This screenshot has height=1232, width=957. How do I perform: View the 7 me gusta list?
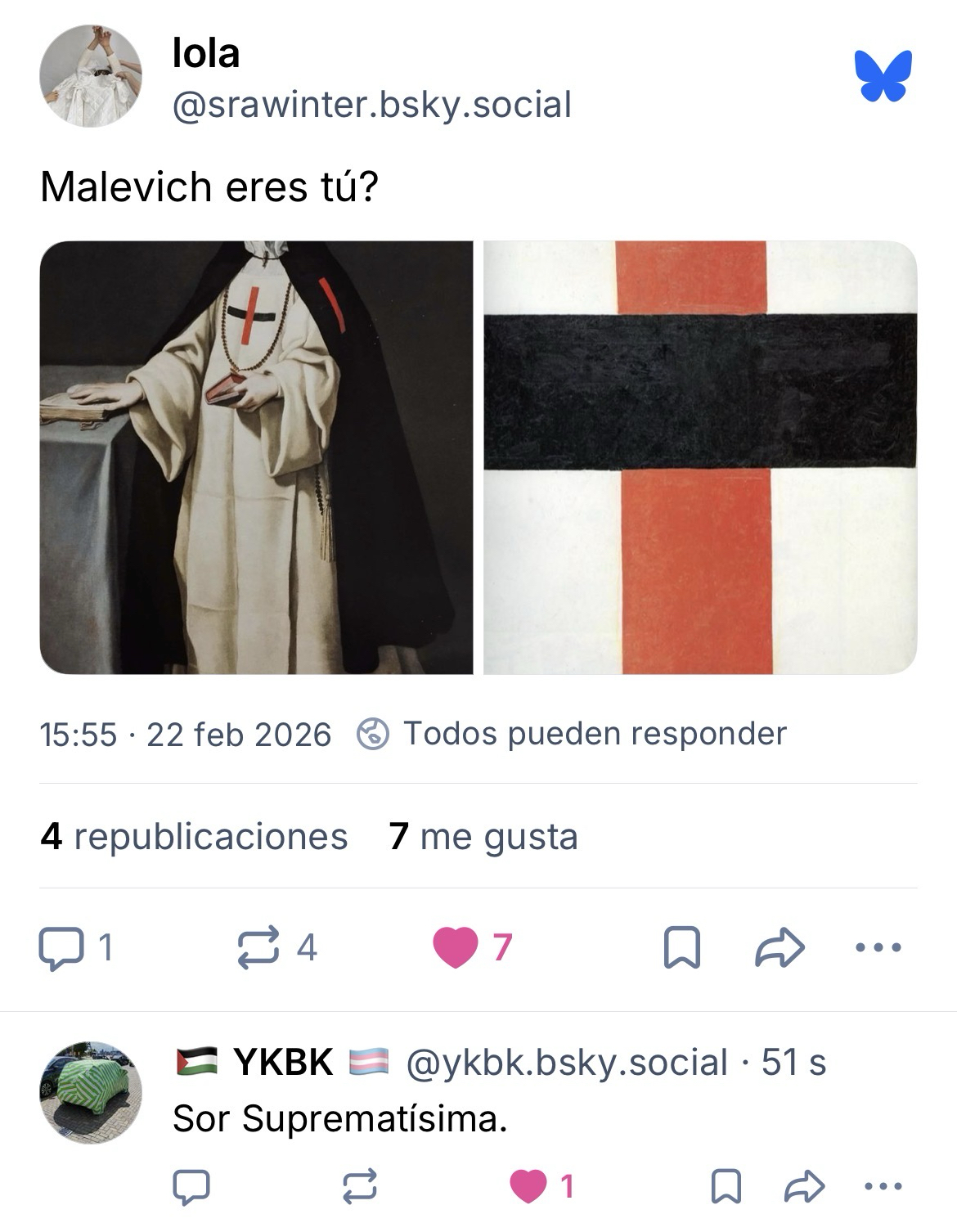tap(483, 837)
